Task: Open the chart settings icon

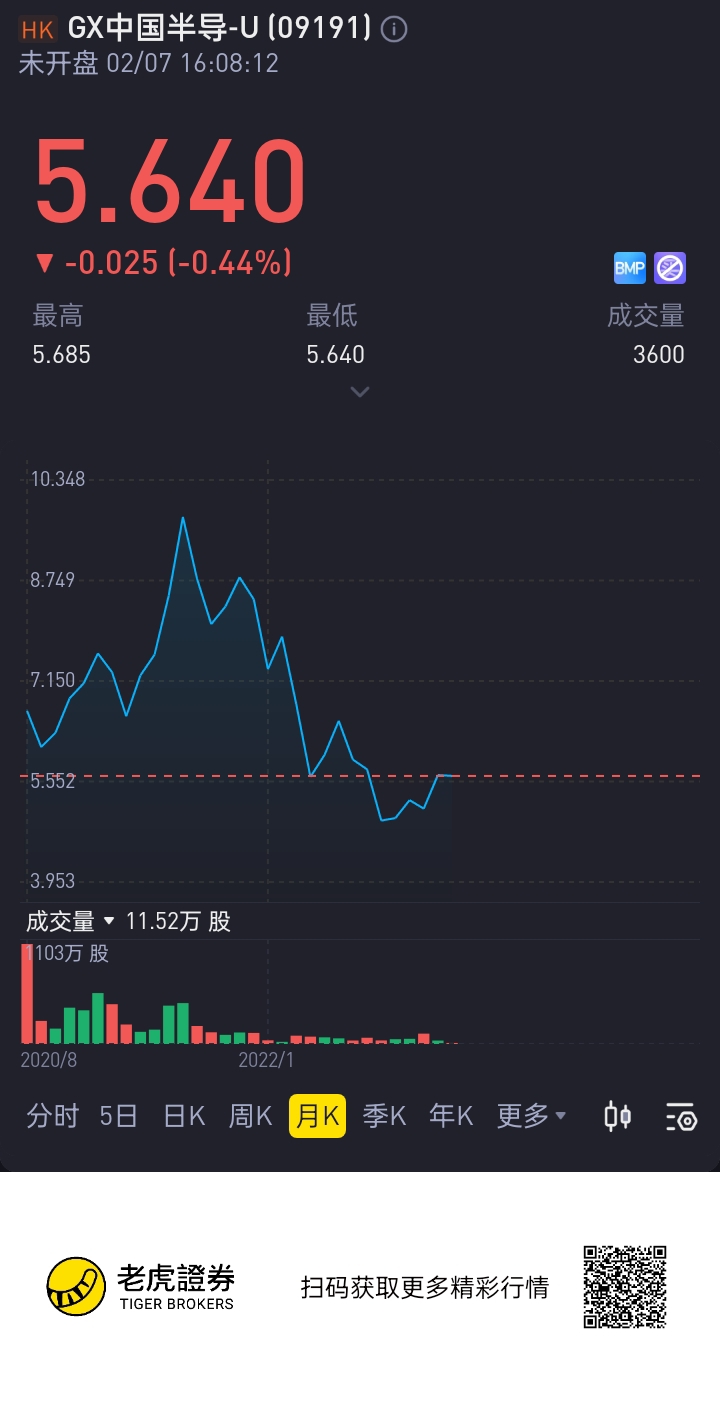Action: (681, 1116)
